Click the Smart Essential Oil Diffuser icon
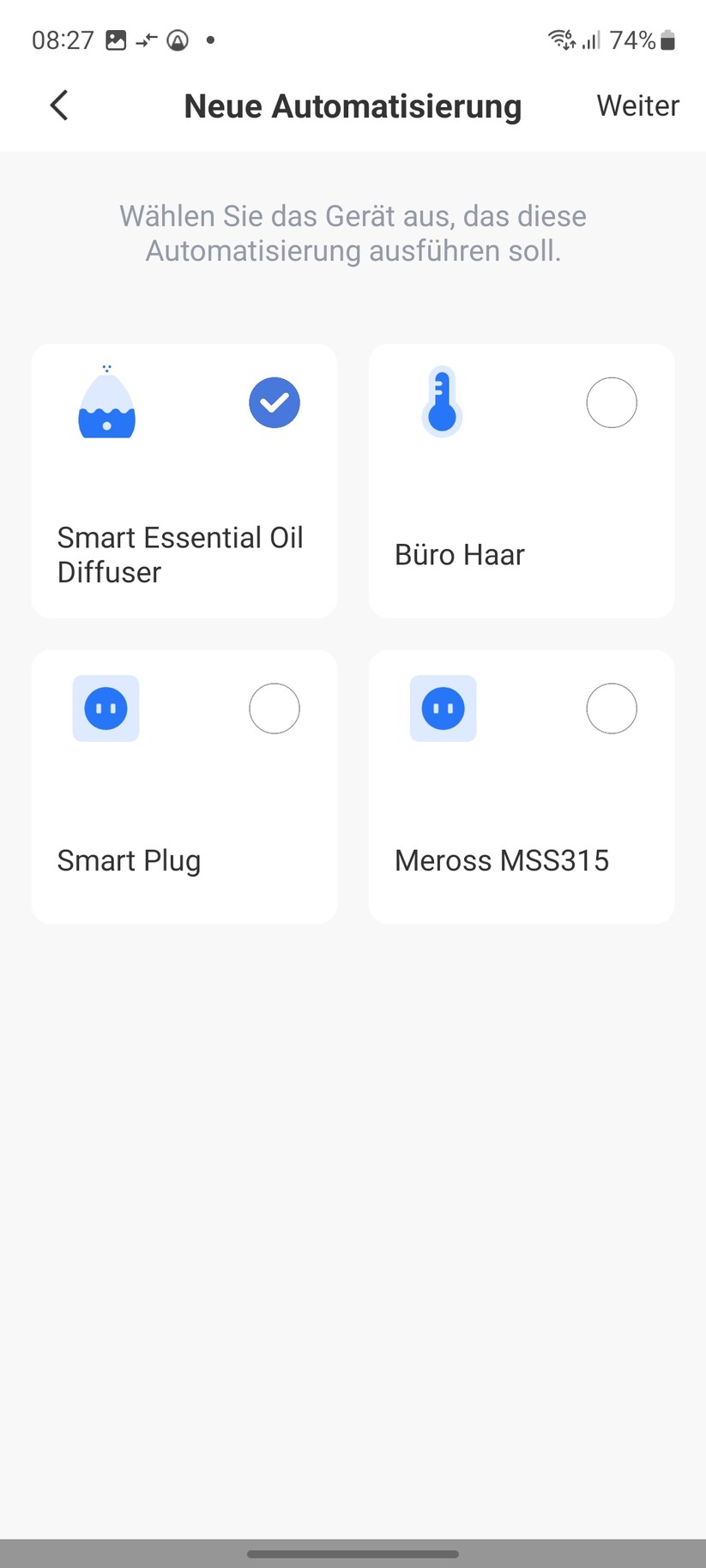Screen dimensions: 706x1568 (x=106, y=401)
